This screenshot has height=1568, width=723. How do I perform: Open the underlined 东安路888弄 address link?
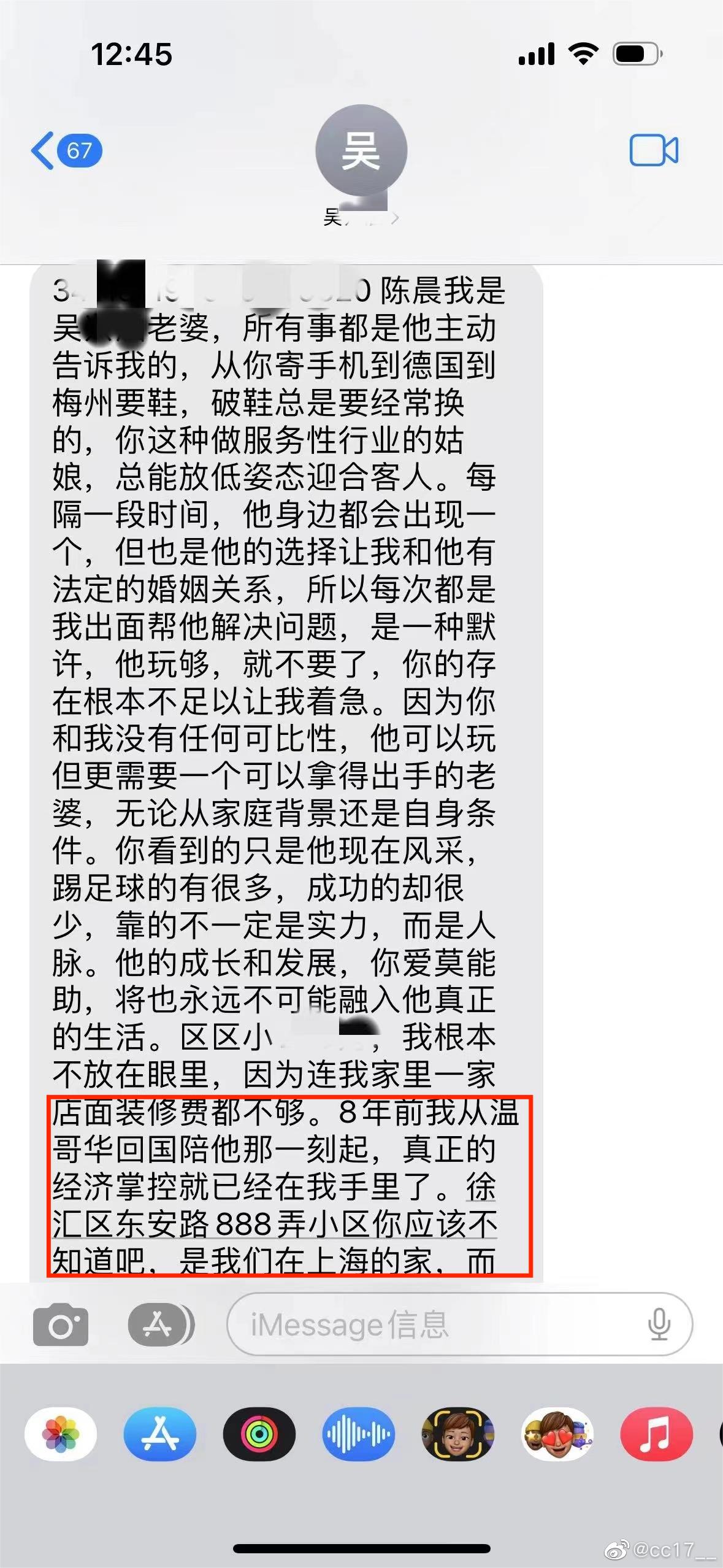click(275, 1225)
